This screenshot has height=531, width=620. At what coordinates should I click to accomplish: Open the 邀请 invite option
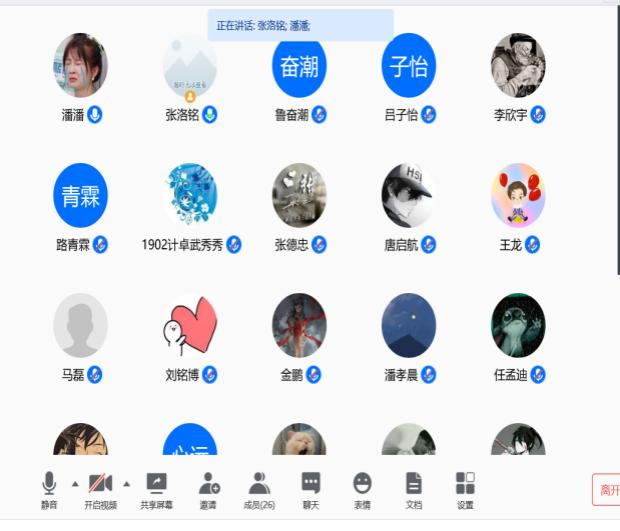tap(208, 490)
